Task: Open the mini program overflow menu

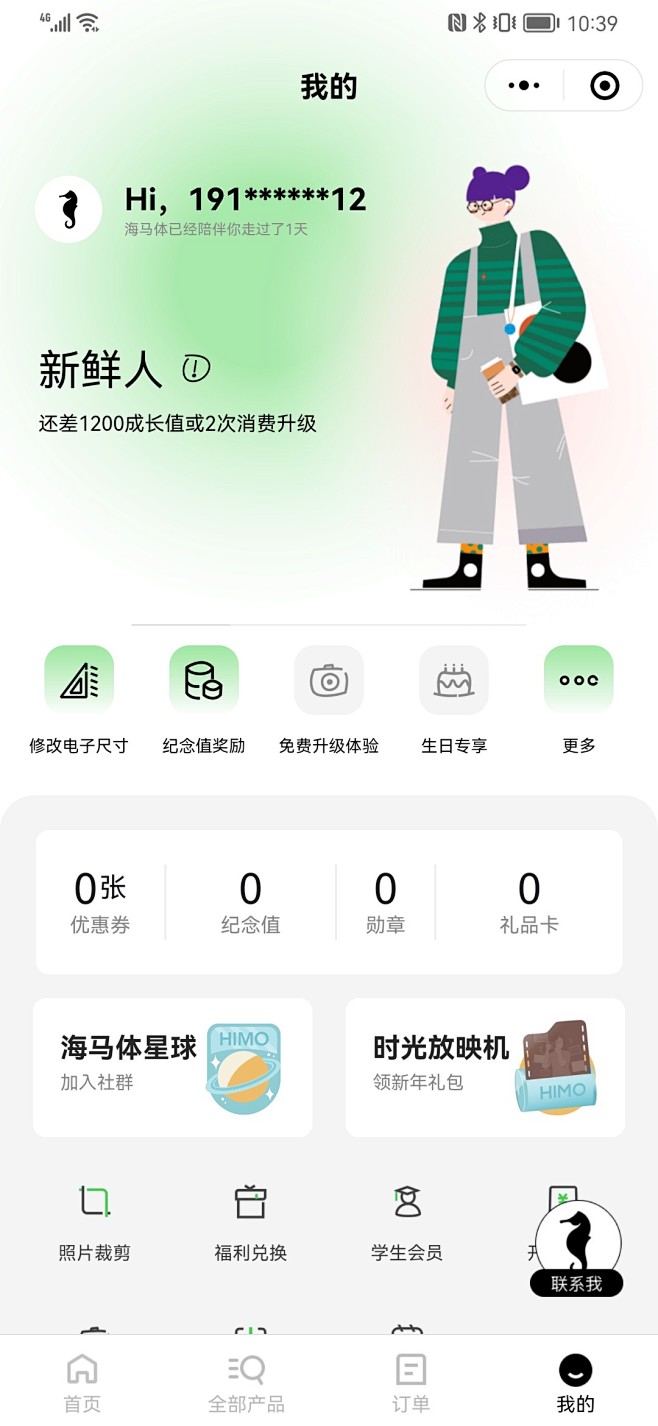Action: 524,86
